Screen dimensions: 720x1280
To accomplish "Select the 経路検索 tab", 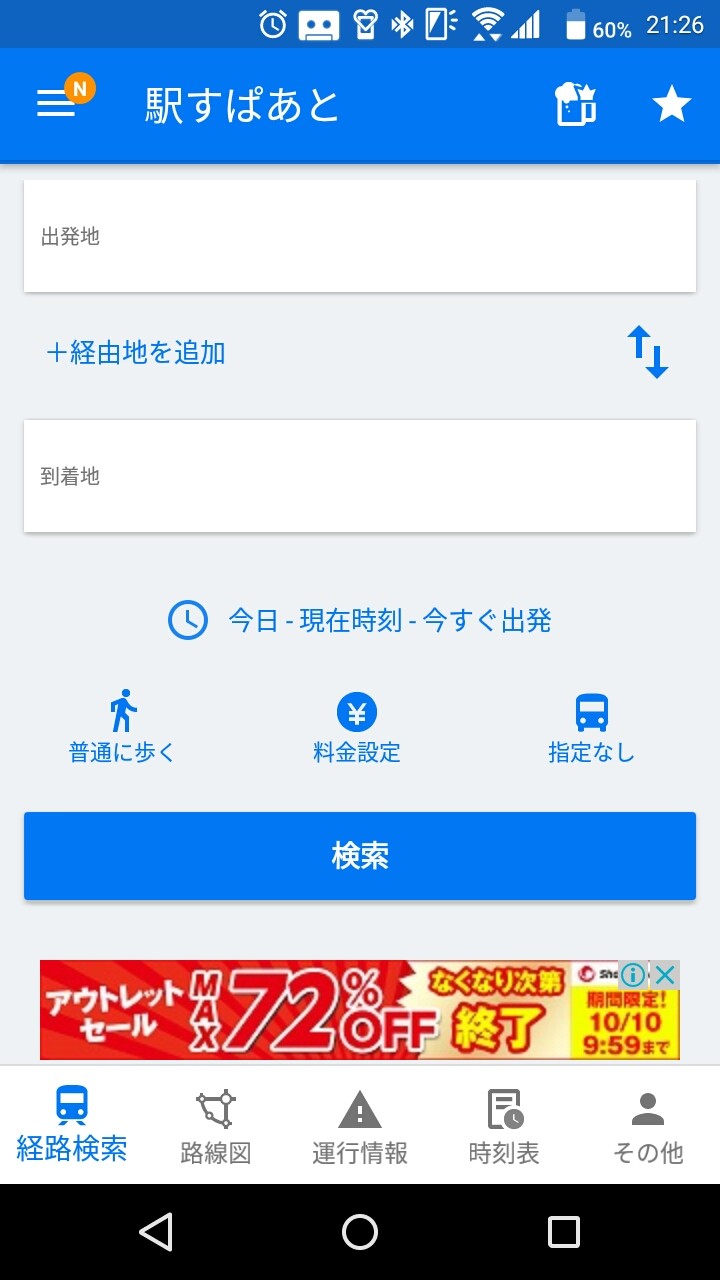I will point(72,1126).
